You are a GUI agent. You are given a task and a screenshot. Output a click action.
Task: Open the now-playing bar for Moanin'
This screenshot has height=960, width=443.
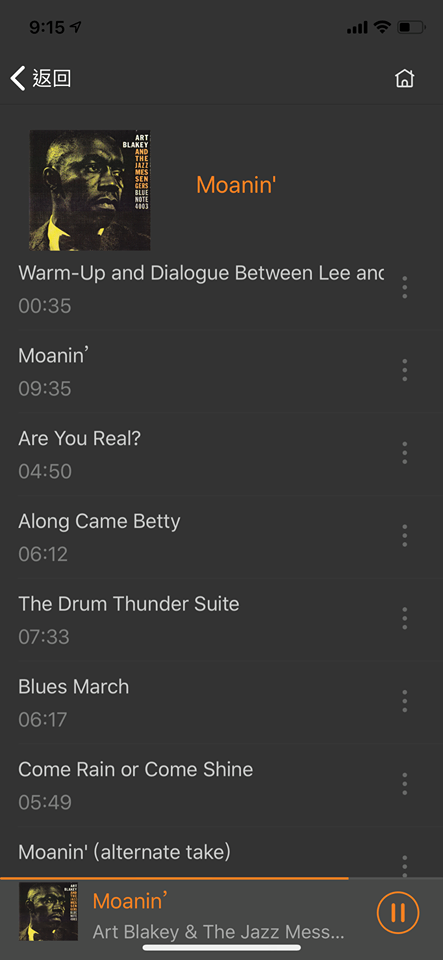coord(184,913)
